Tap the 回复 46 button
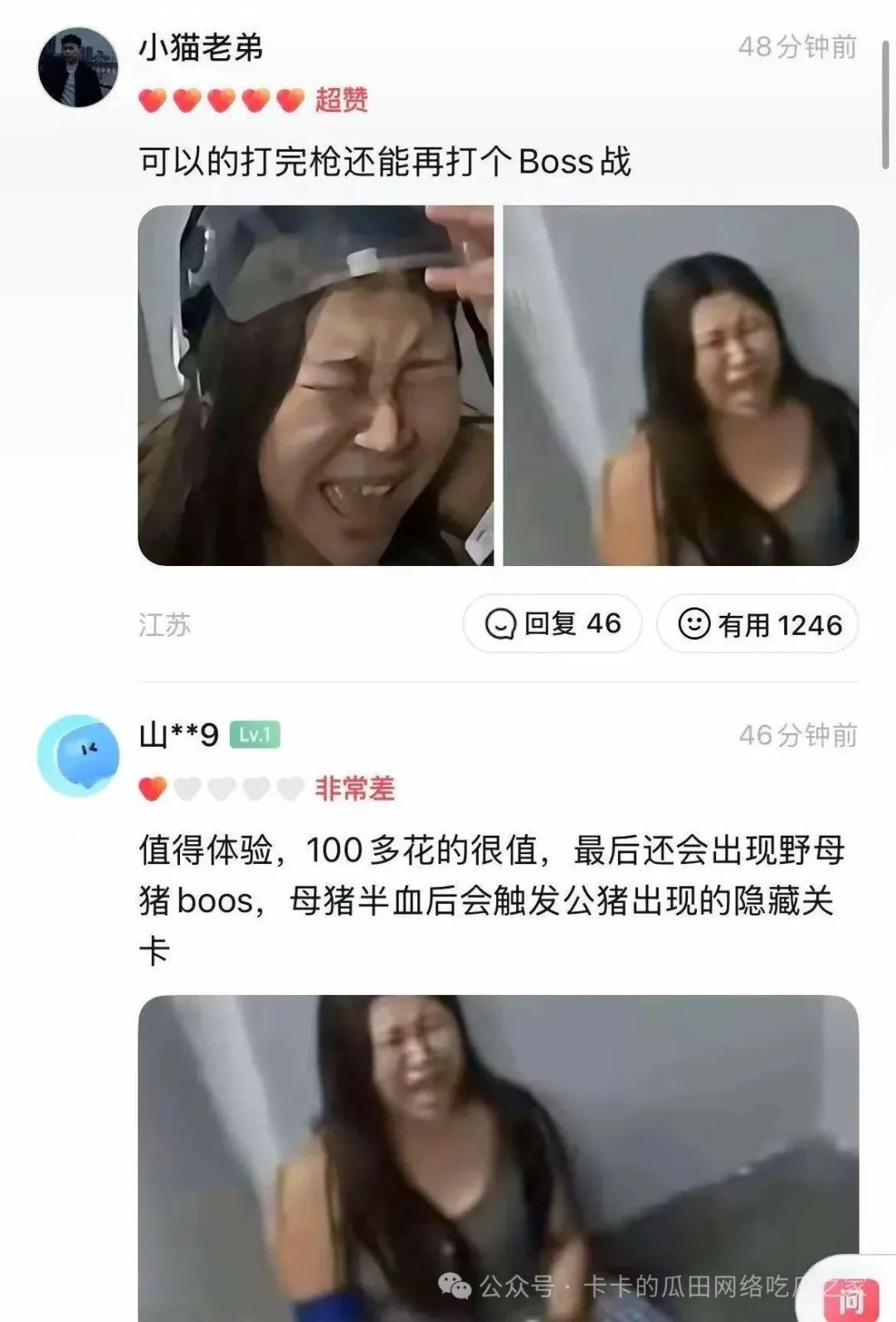This screenshot has width=896, height=1322. click(x=553, y=623)
